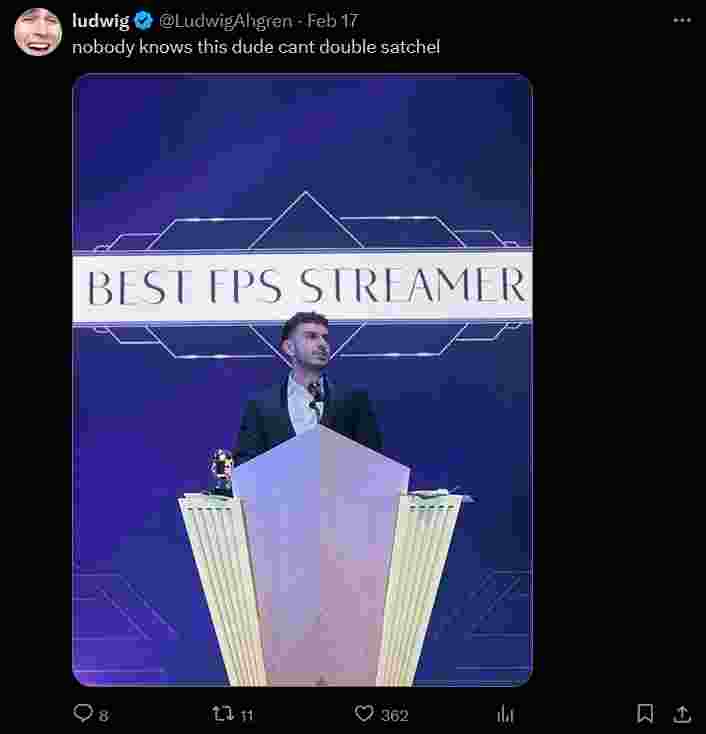Open ludwig's profile avatar
706x734 pixels.
38,31
